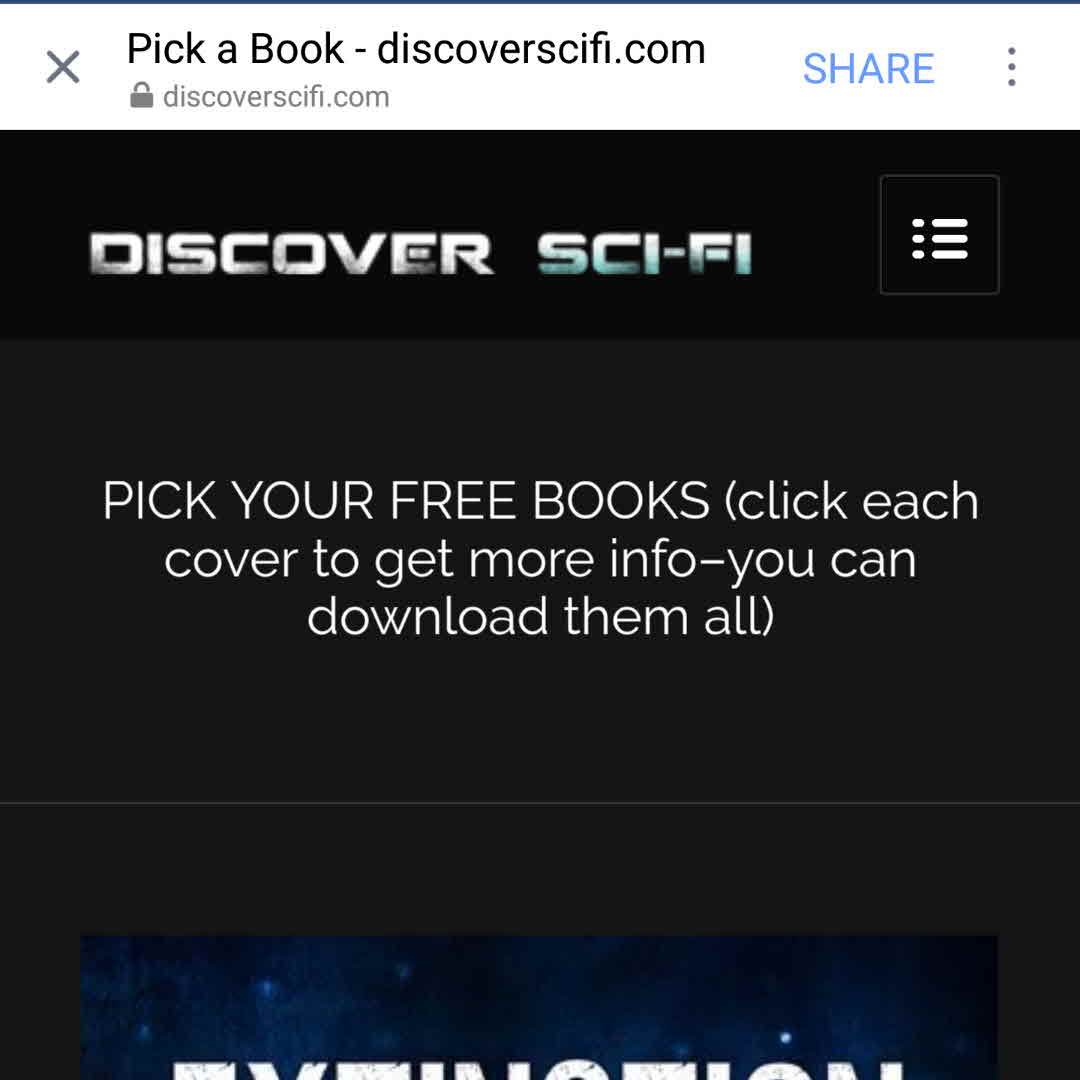This screenshot has width=1080, height=1080.
Task: Close the in-app browser tab
Action: pyautogui.click(x=63, y=68)
